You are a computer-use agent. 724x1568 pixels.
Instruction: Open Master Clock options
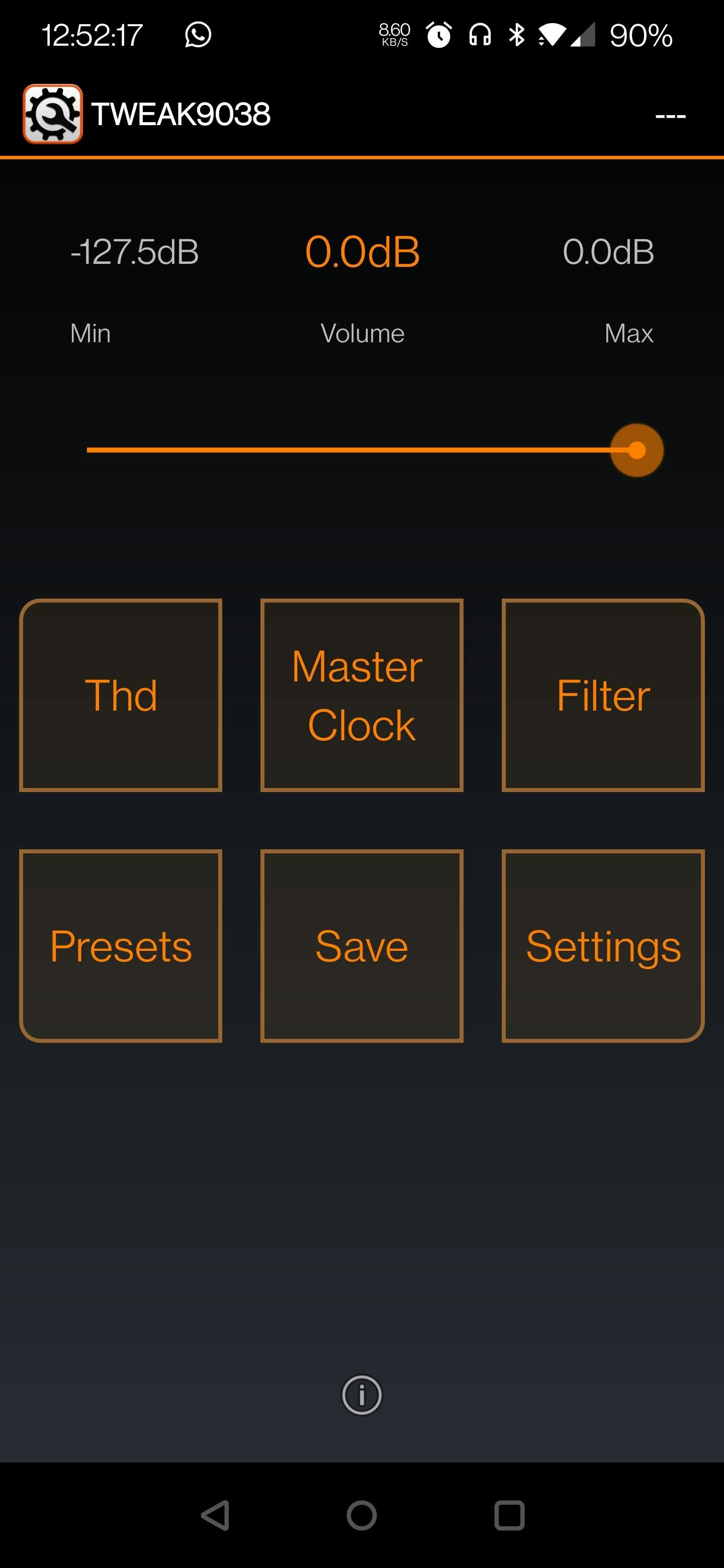tap(361, 695)
